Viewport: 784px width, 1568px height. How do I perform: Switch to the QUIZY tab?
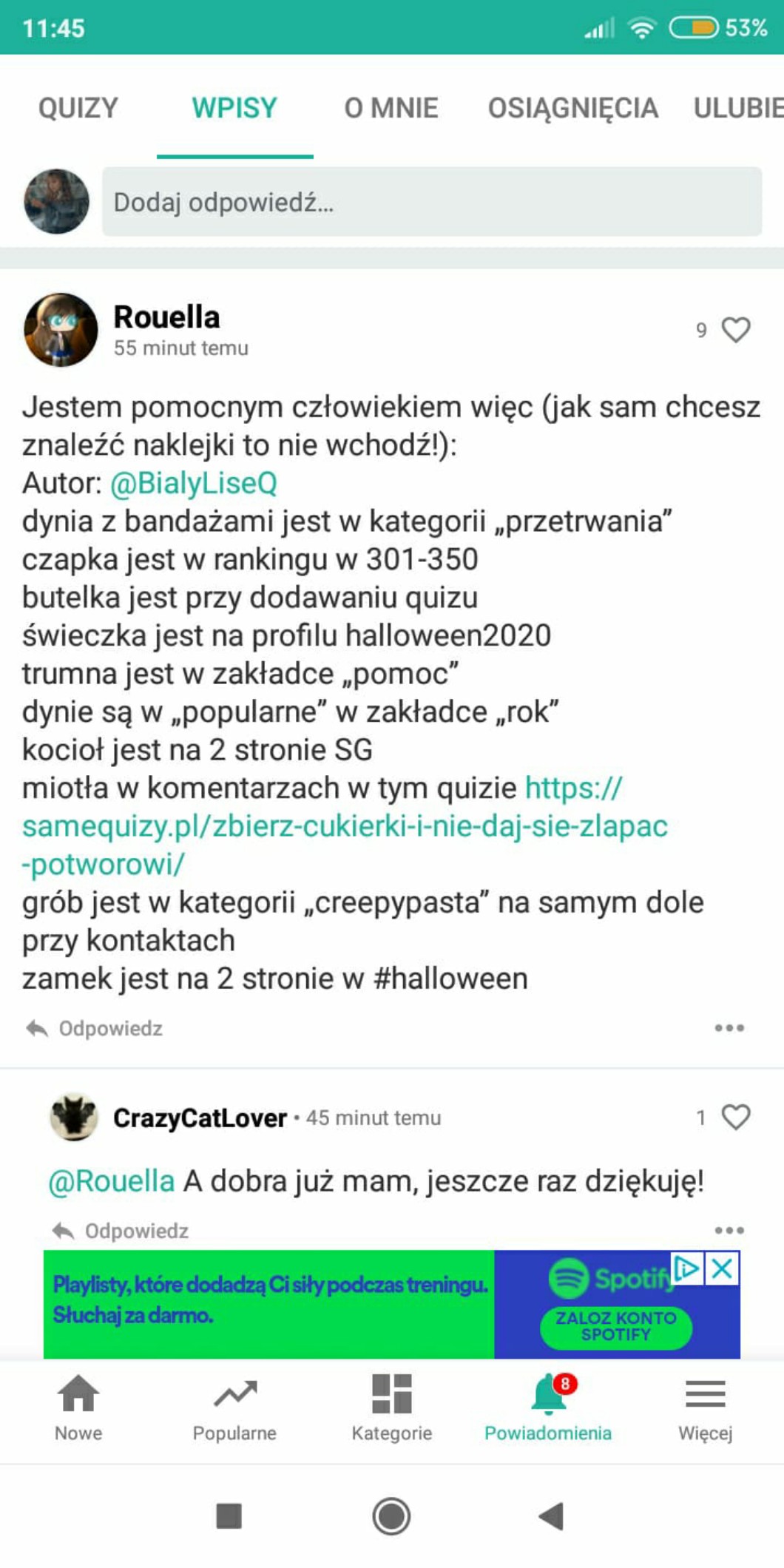tap(78, 108)
